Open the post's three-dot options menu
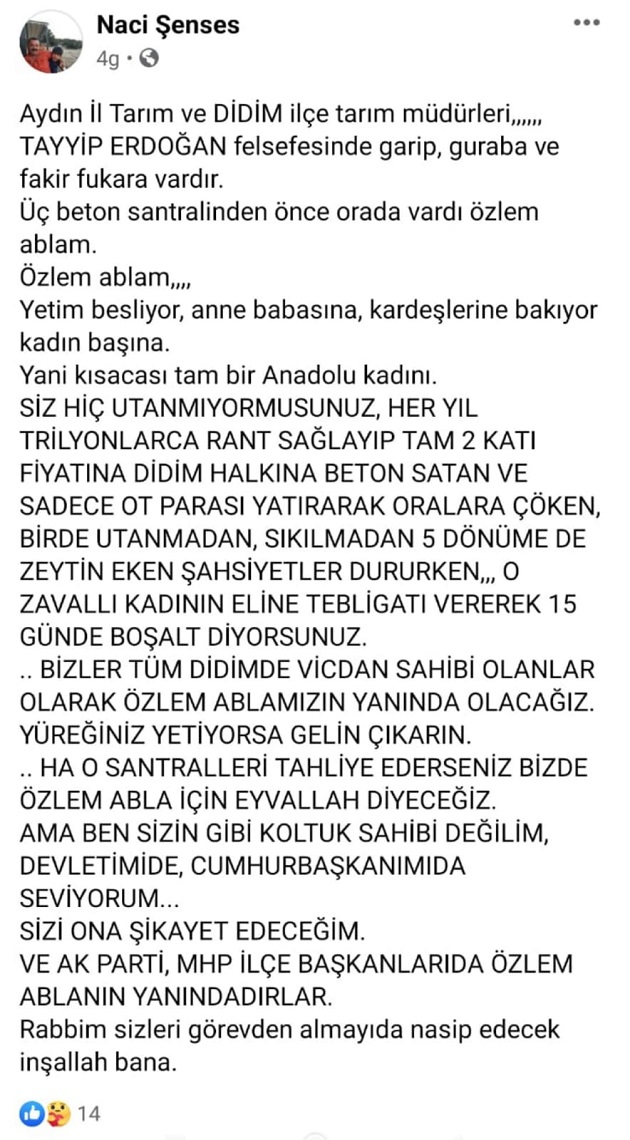Image resolution: width=630 pixels, height=1140 pixels. tap(588, 23)
